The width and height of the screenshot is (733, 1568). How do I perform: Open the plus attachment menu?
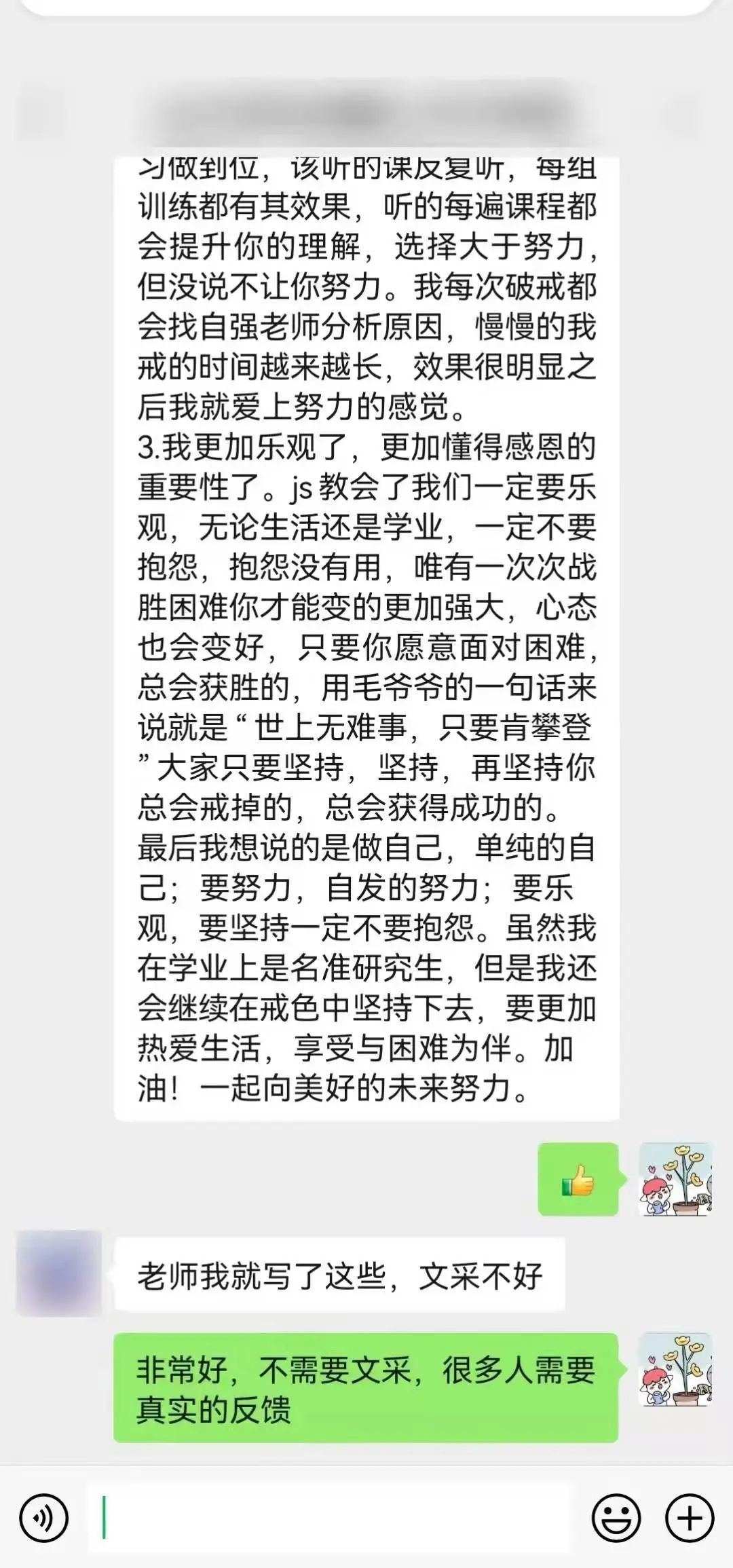(x=690, y=1518)
